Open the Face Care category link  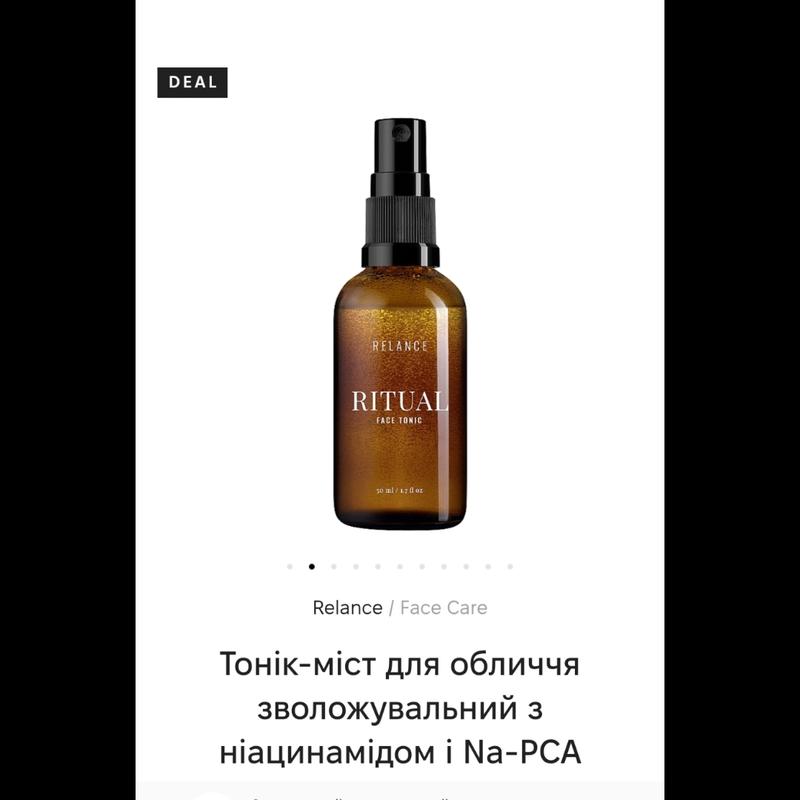tap(443, 607)
